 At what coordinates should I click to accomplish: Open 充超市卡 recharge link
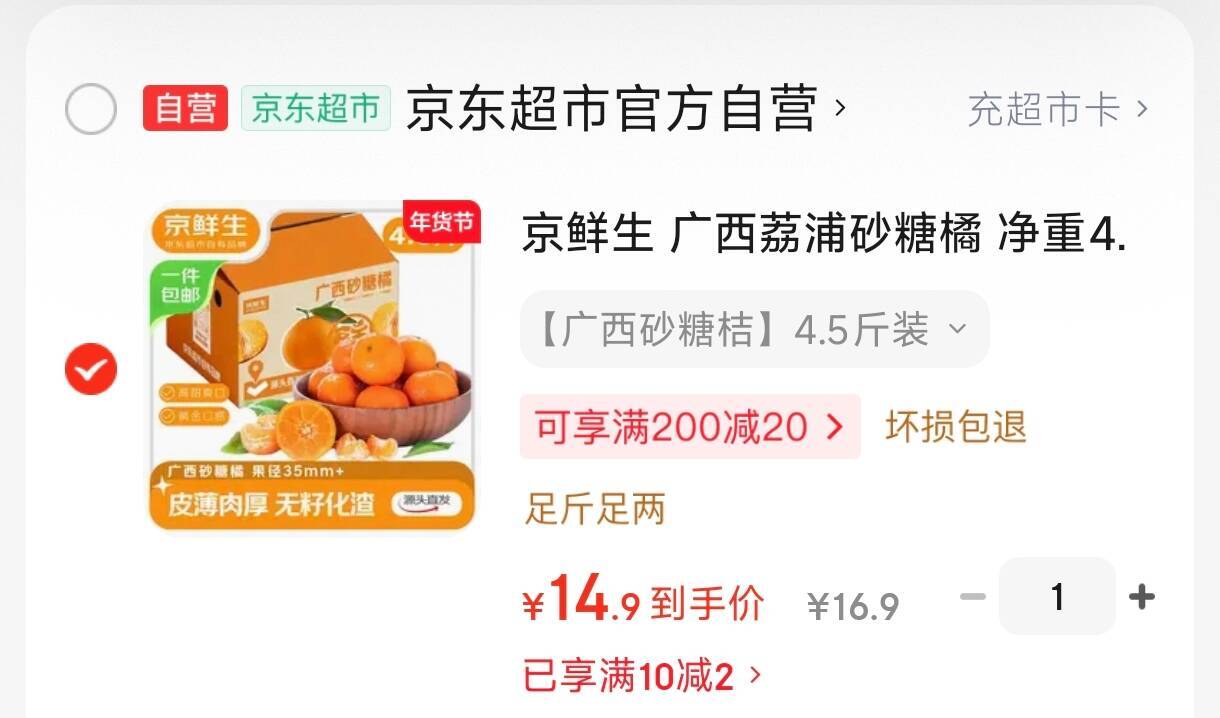(1056, 109)
